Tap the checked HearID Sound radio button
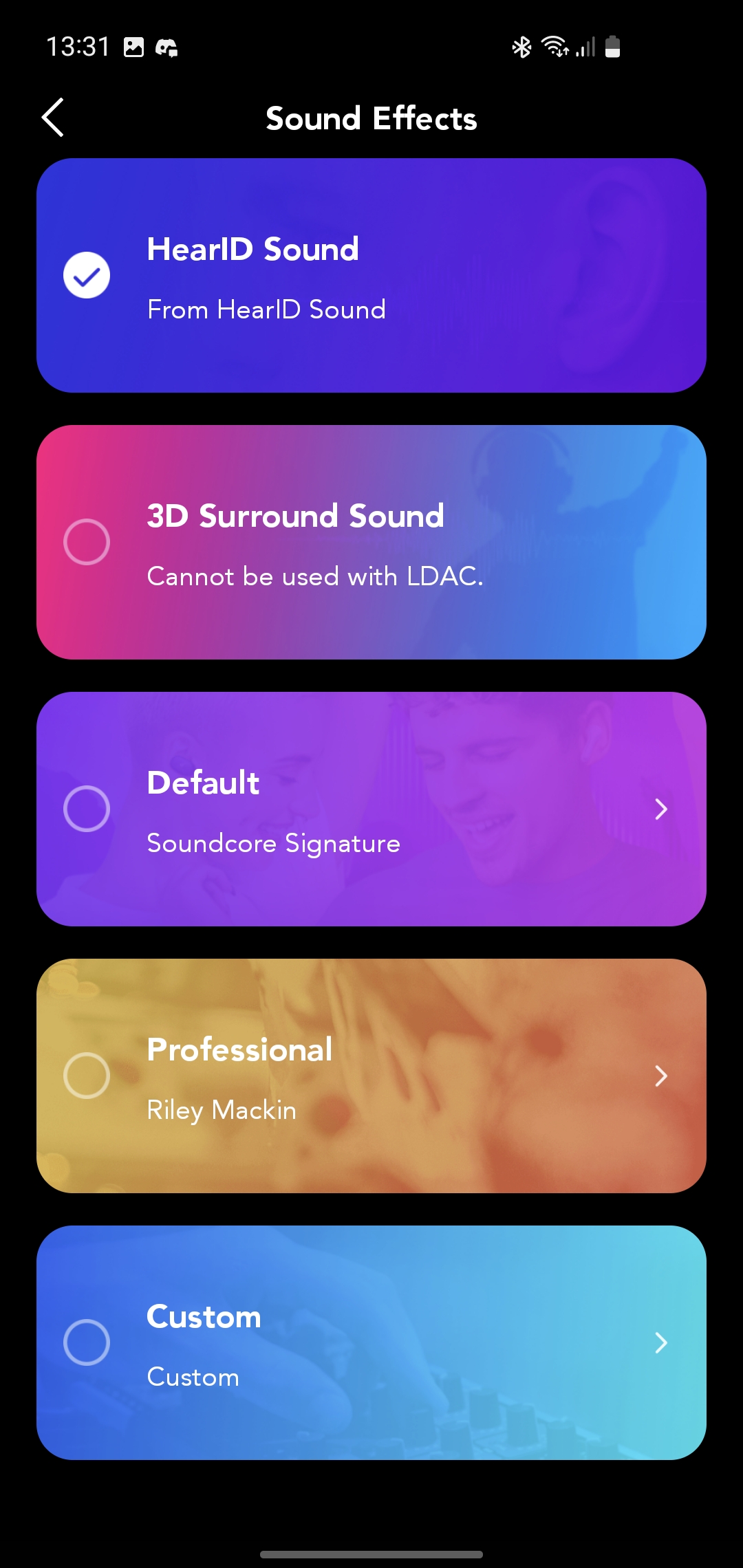The height and width of the screenshot is (1568, 743). click(x=87, y=275)
